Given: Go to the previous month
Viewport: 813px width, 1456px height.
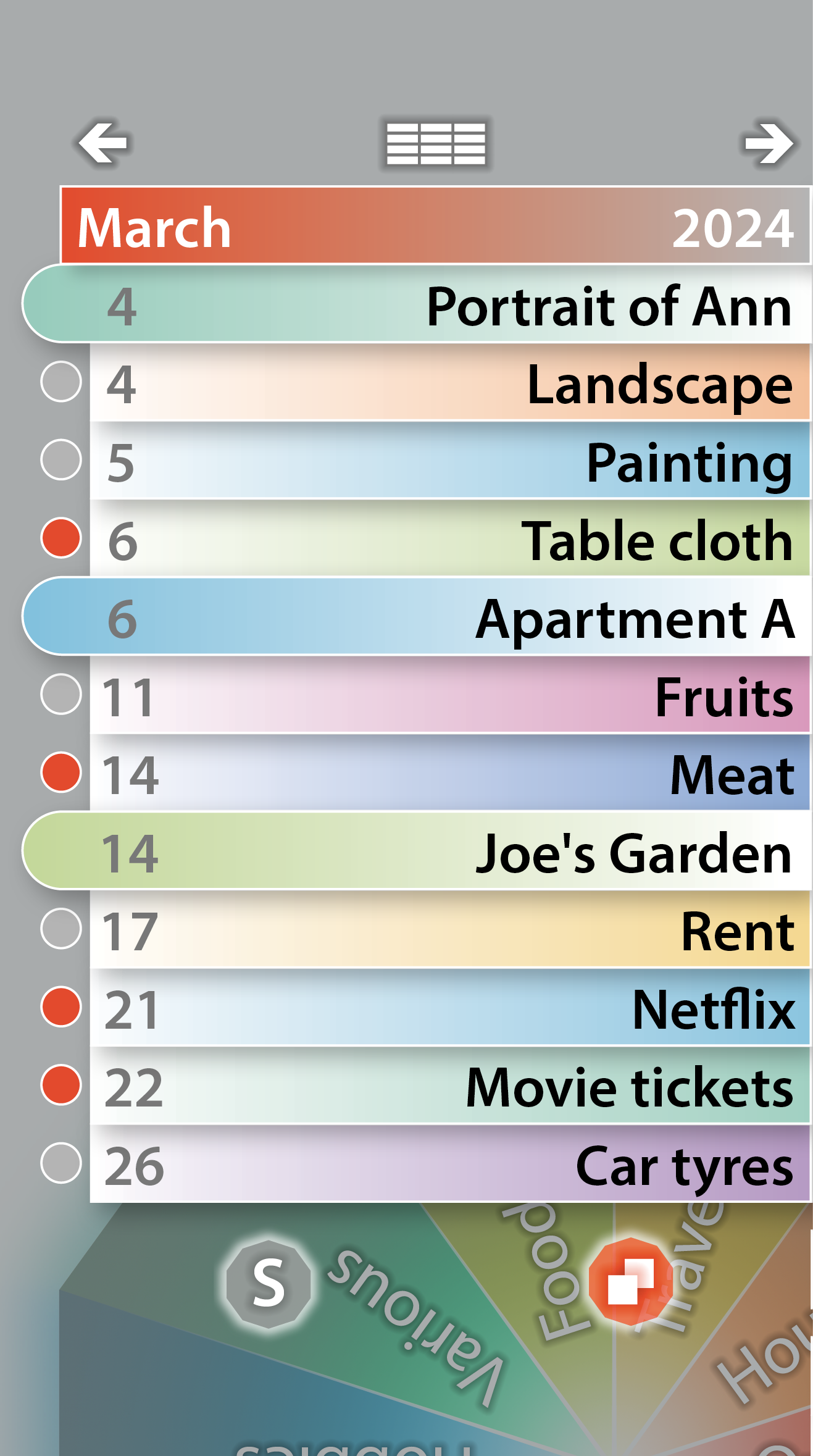Looking at the screenshot, I should click(x=103, y=143).
